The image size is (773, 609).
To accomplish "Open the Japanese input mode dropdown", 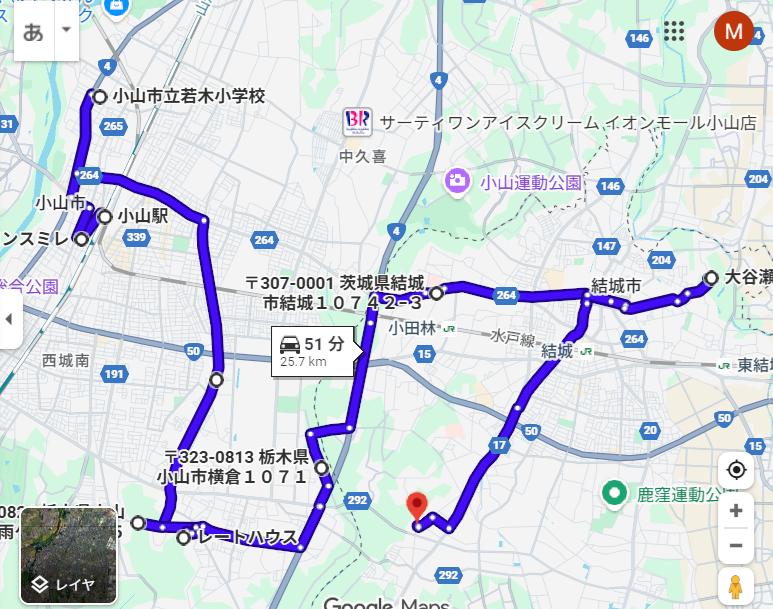I will (x=66, y=30).
